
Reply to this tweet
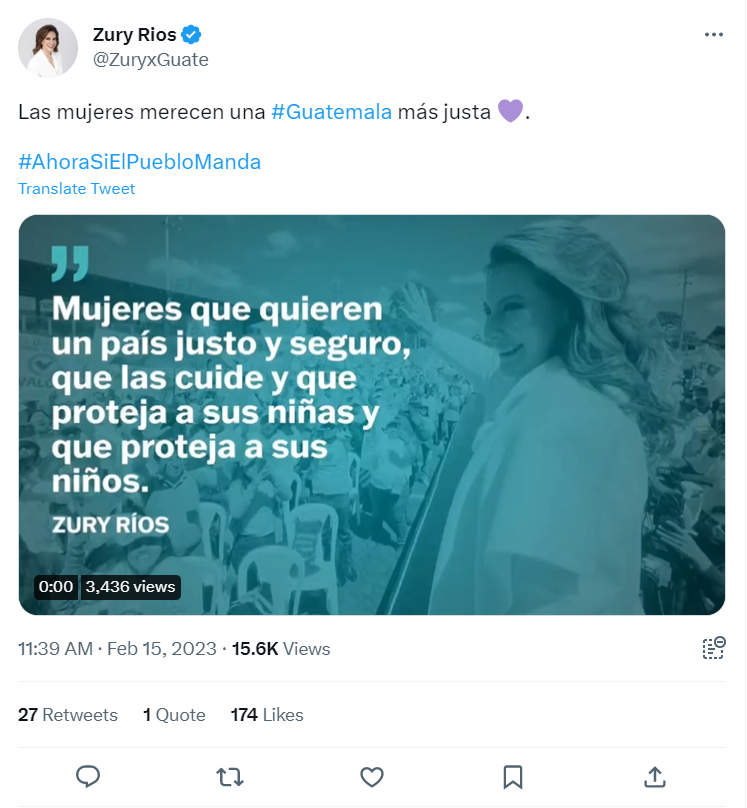pos(88,776)
